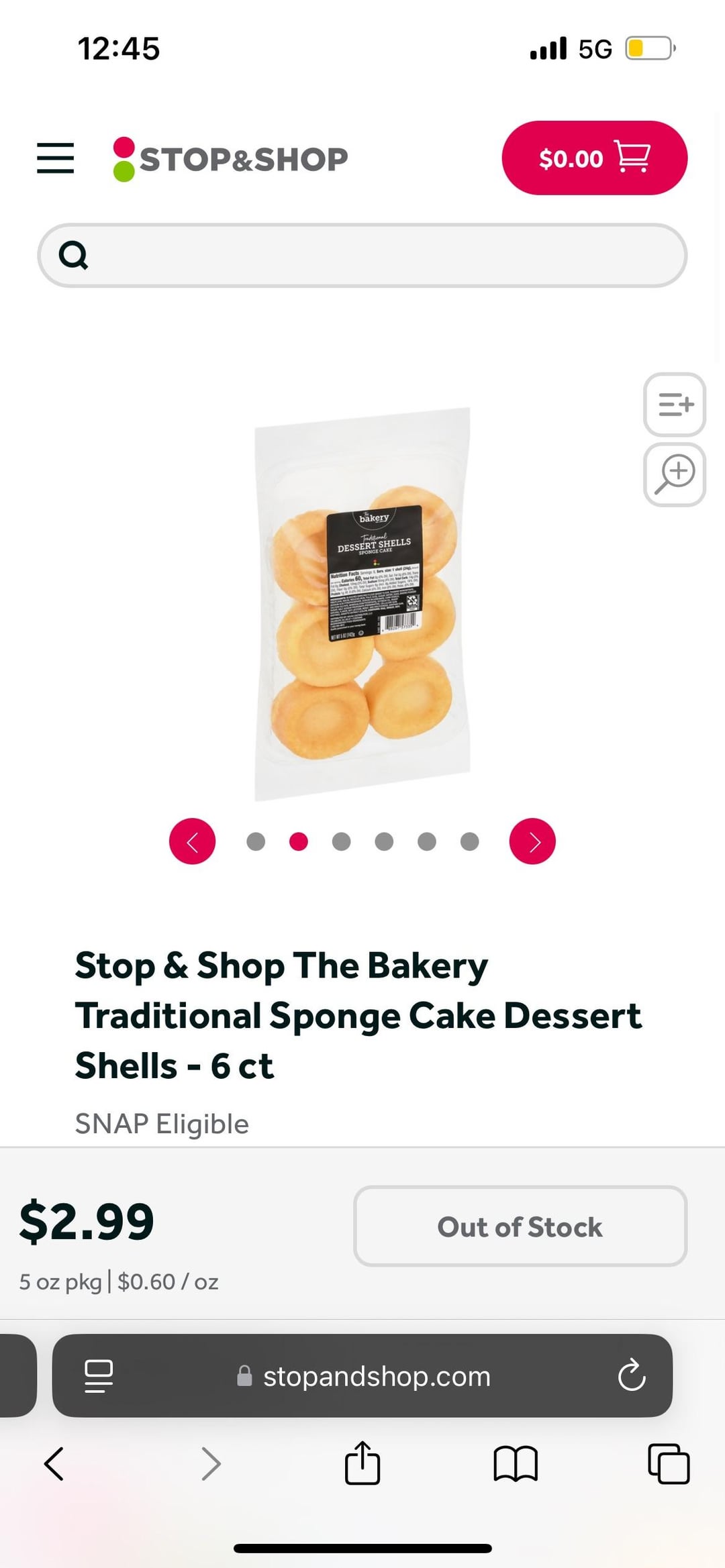Screen dimensions: 725x1568
Task: Show the previous product image
Action: [192, 841]
